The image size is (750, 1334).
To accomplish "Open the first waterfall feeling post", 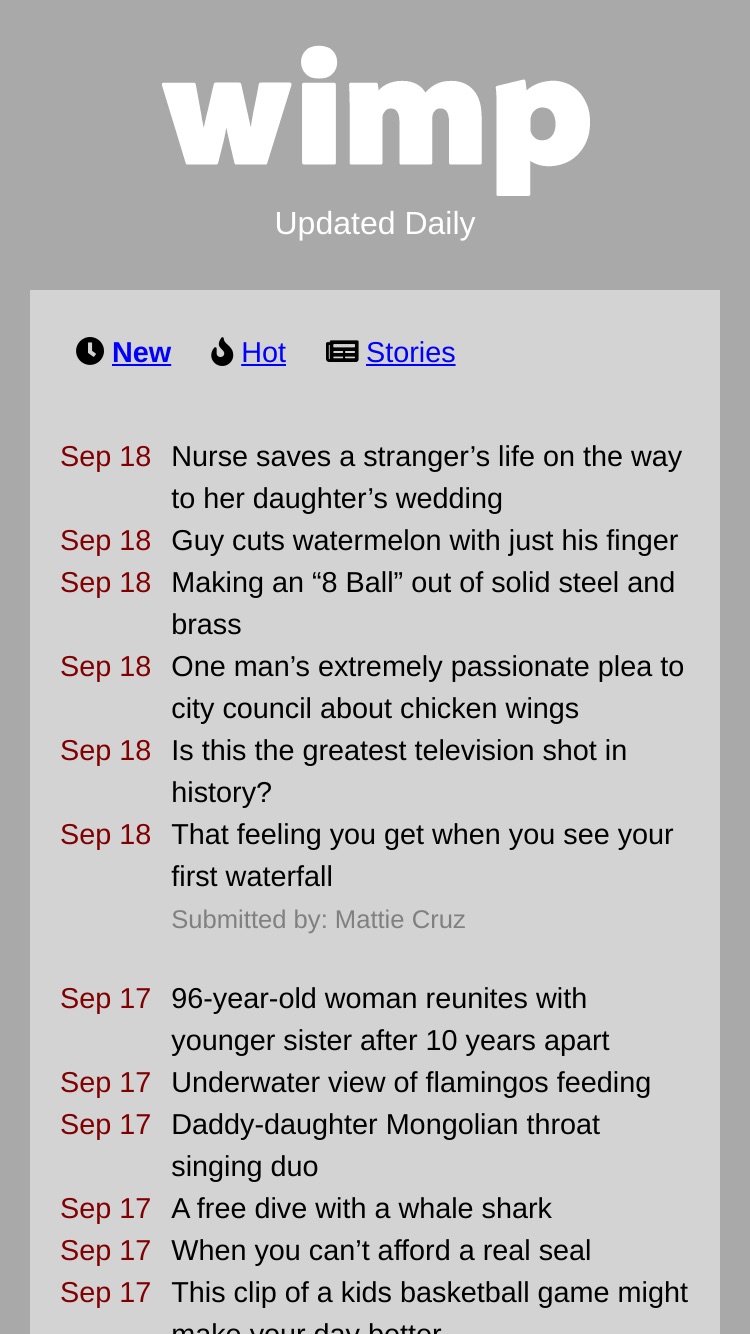I will [422, 855].
